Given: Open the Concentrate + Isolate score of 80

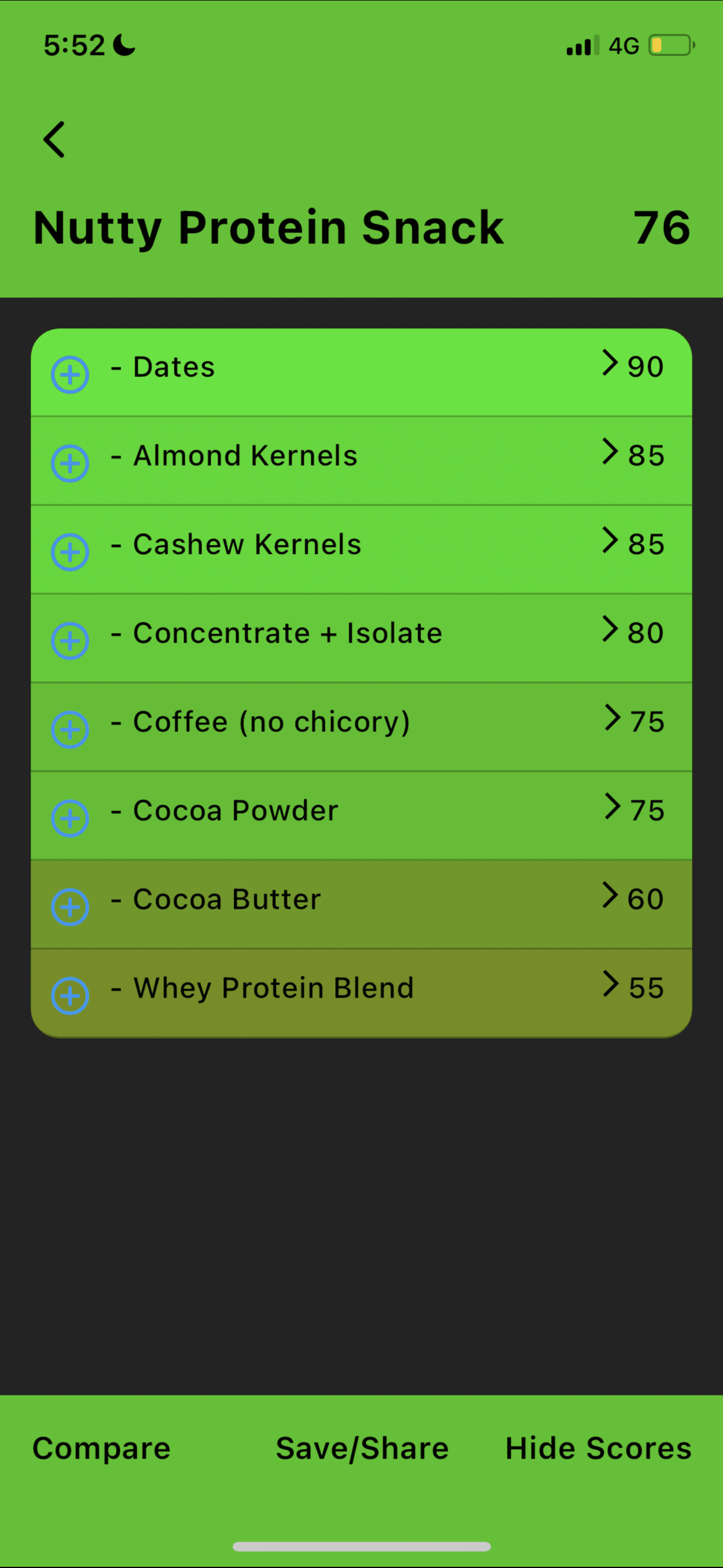Looking at the screenshot, I should [x=633, y=632].
